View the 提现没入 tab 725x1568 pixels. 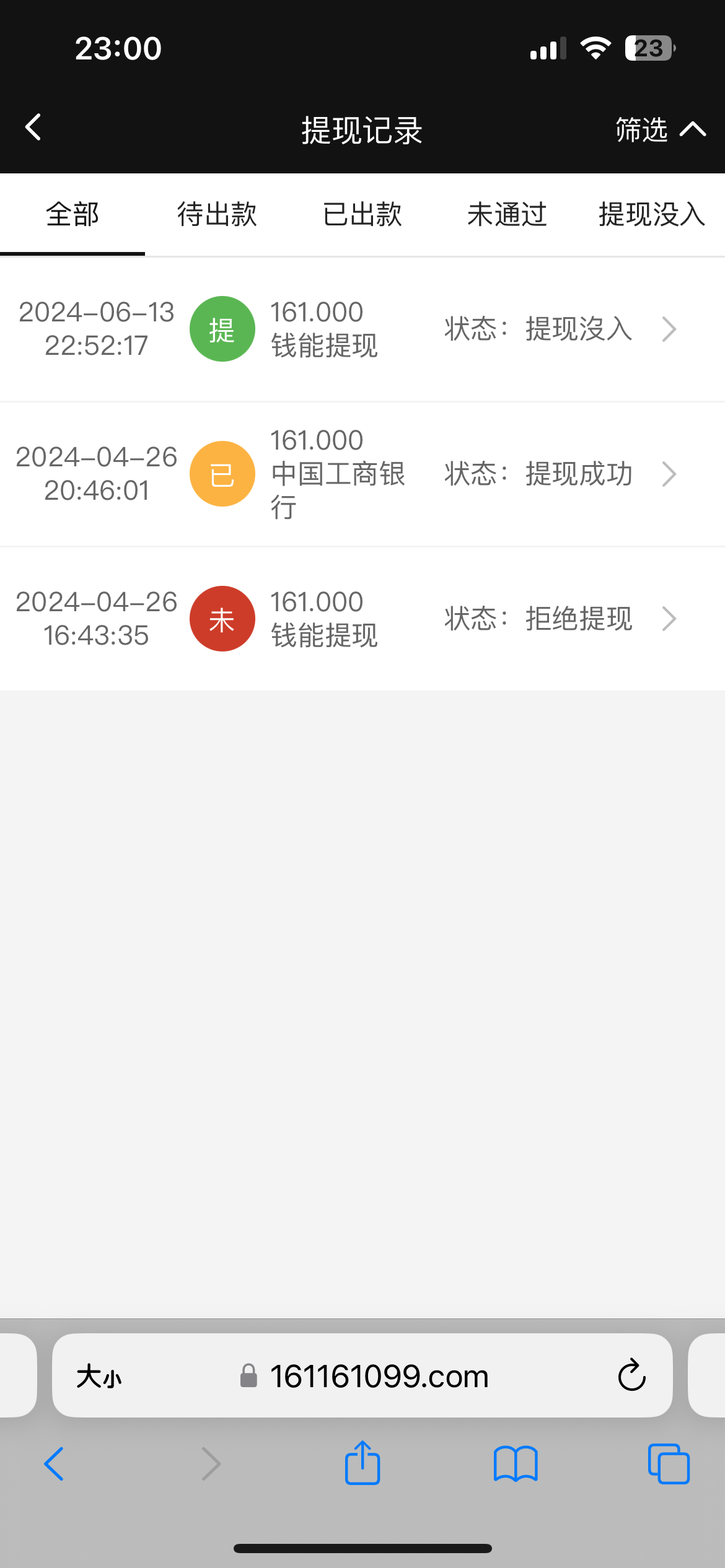tap(652, 215)
